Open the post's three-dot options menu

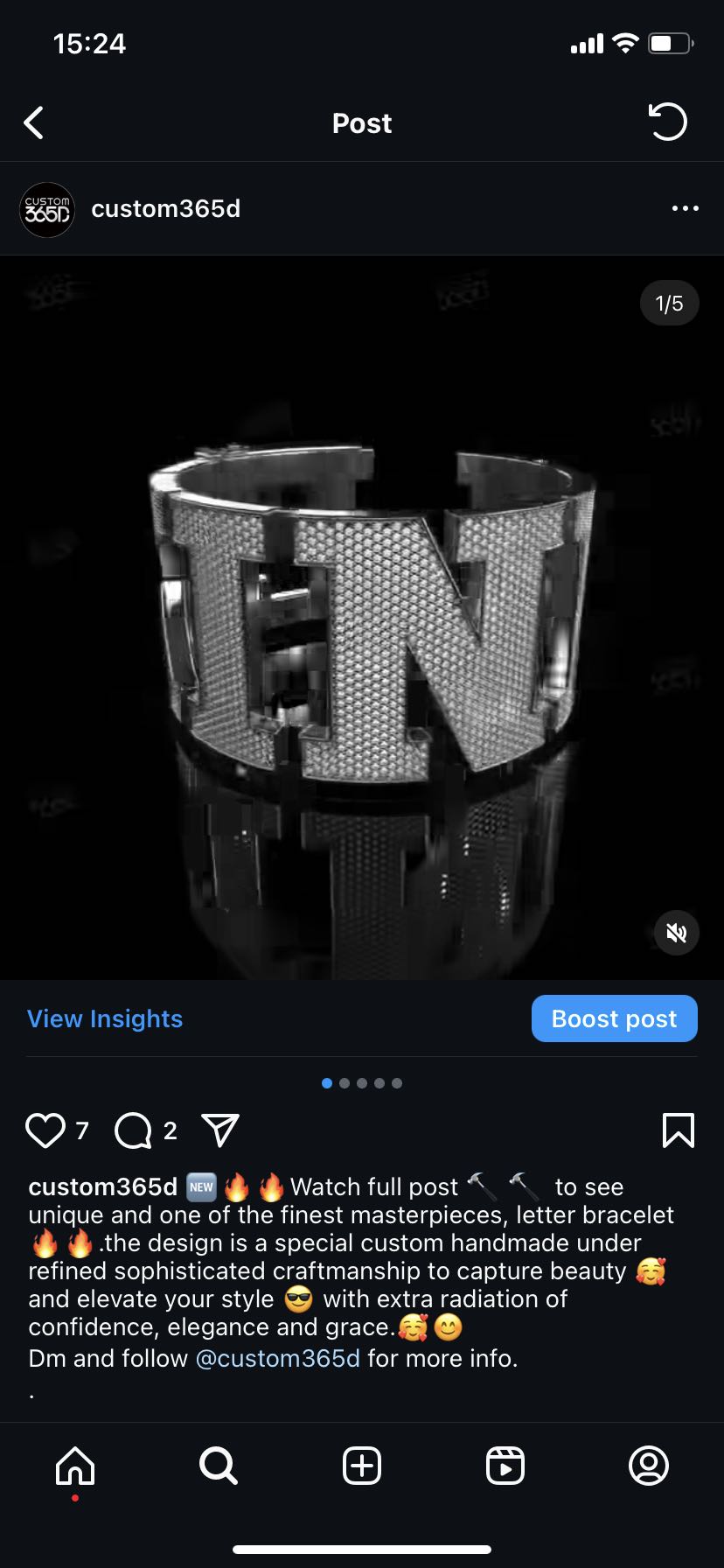click(x=685, y=208)
